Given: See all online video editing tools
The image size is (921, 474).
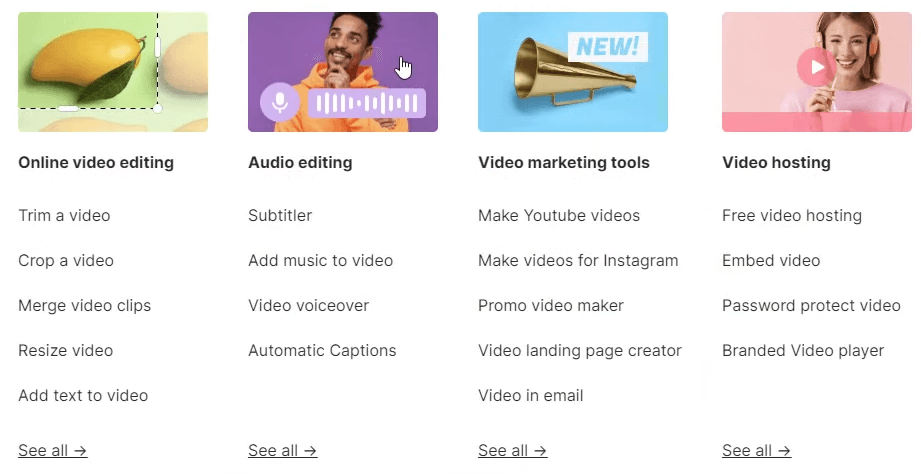Looking at the screenshot, I should tap(52, 451).
